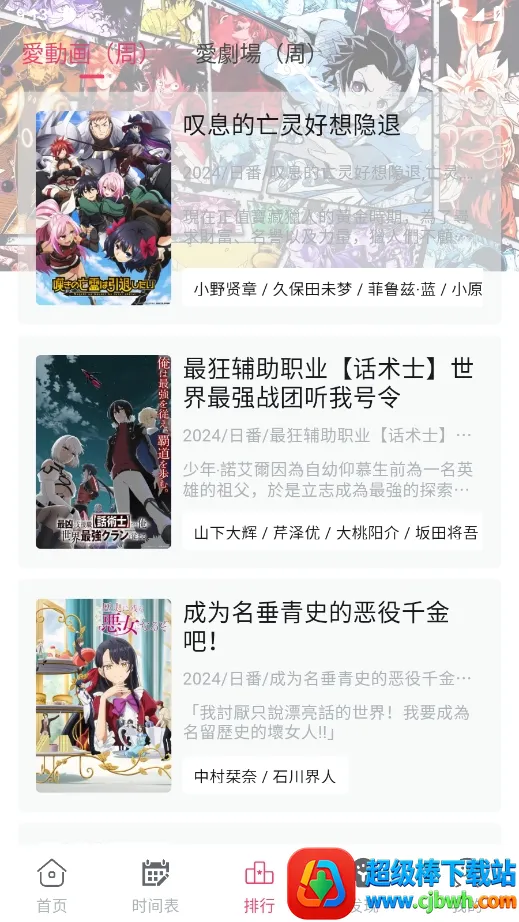Viewport: 519px width, 922px height.
Task: Open the 时间表 schedule tab
Action: [x=156, y=887]
